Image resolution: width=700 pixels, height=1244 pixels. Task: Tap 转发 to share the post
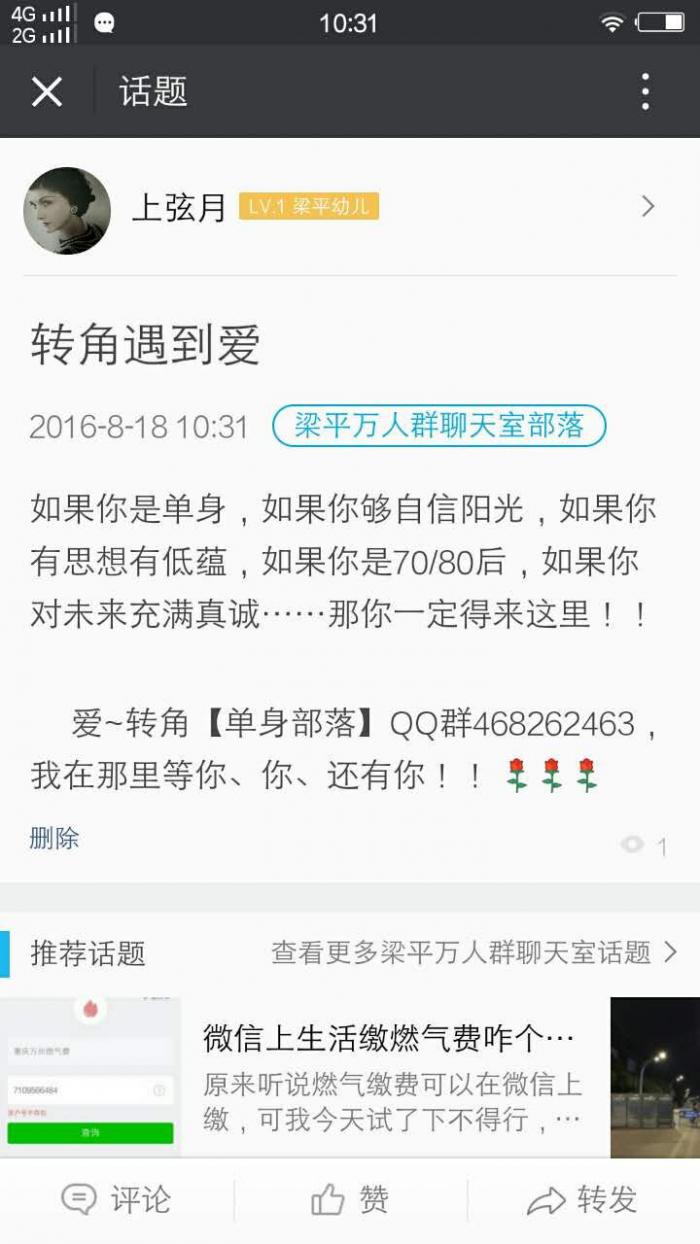(x=583, y=1199)
